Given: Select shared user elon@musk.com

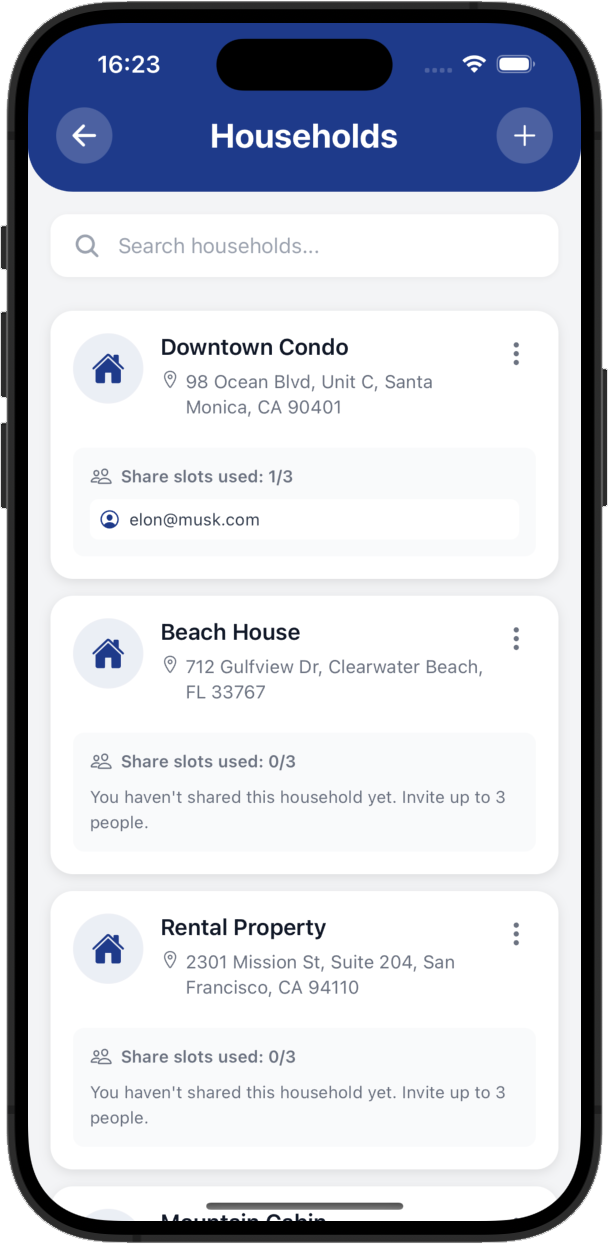Looking at the screenshot, I should click(303, 520).
